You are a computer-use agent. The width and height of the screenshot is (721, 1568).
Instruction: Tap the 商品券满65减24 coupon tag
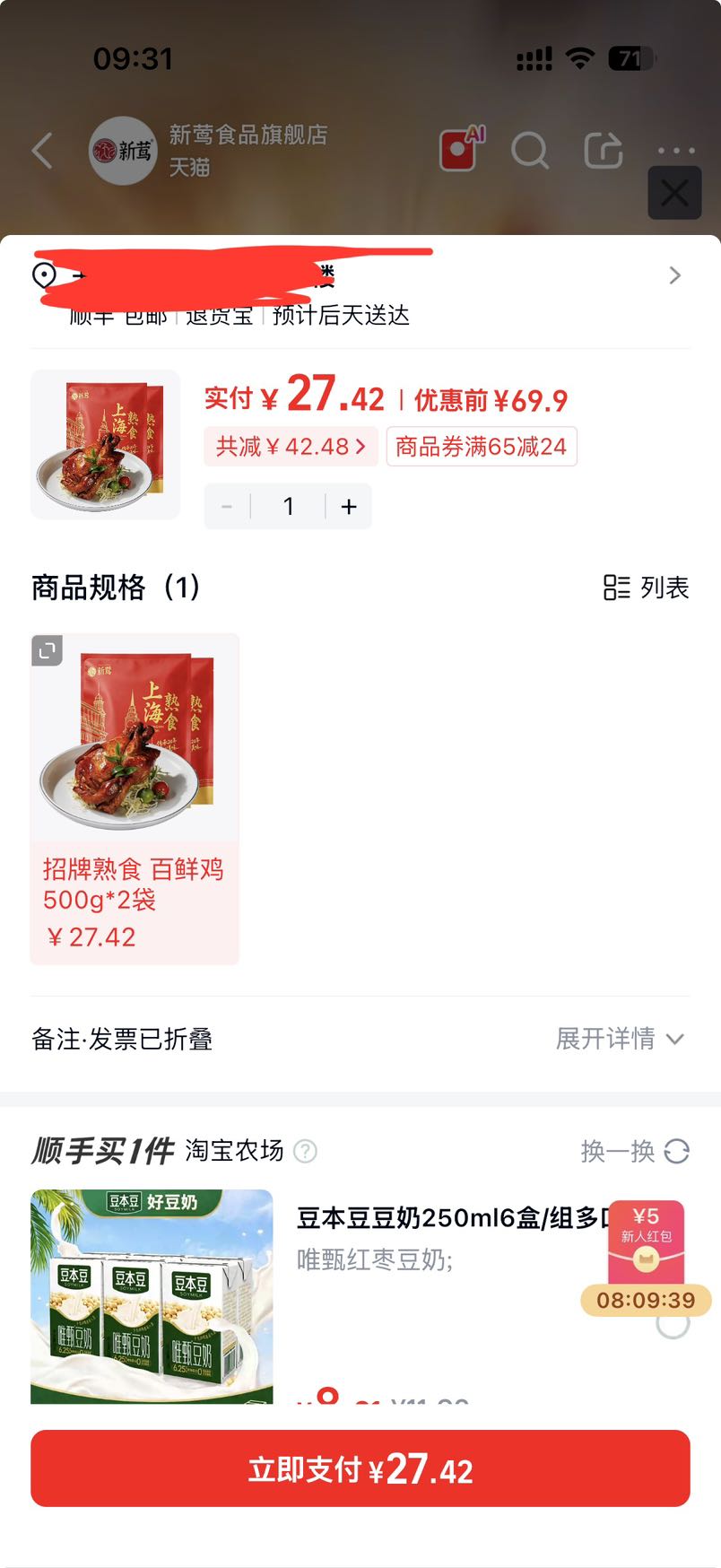coord(482,447)
